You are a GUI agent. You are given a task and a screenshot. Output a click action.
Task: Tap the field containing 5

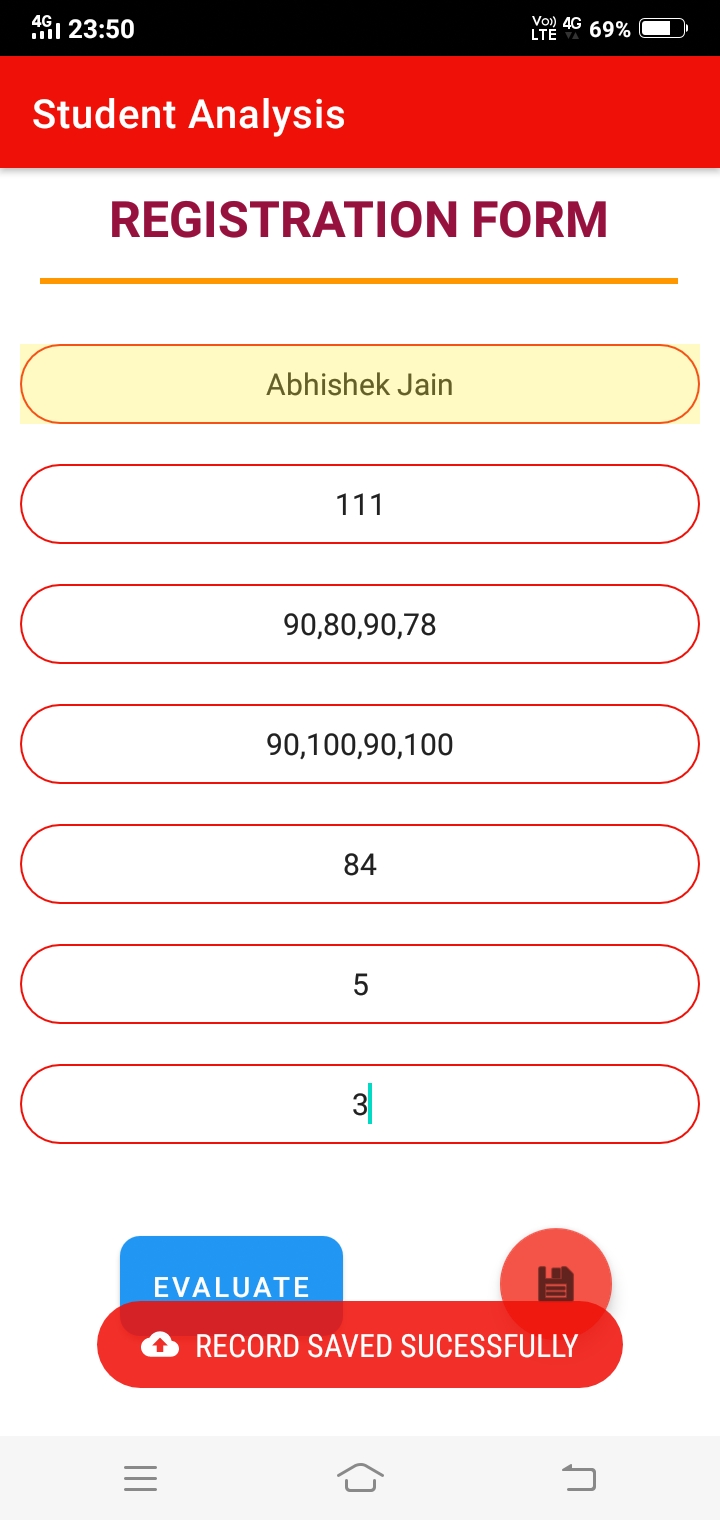[x=360, y=985]
